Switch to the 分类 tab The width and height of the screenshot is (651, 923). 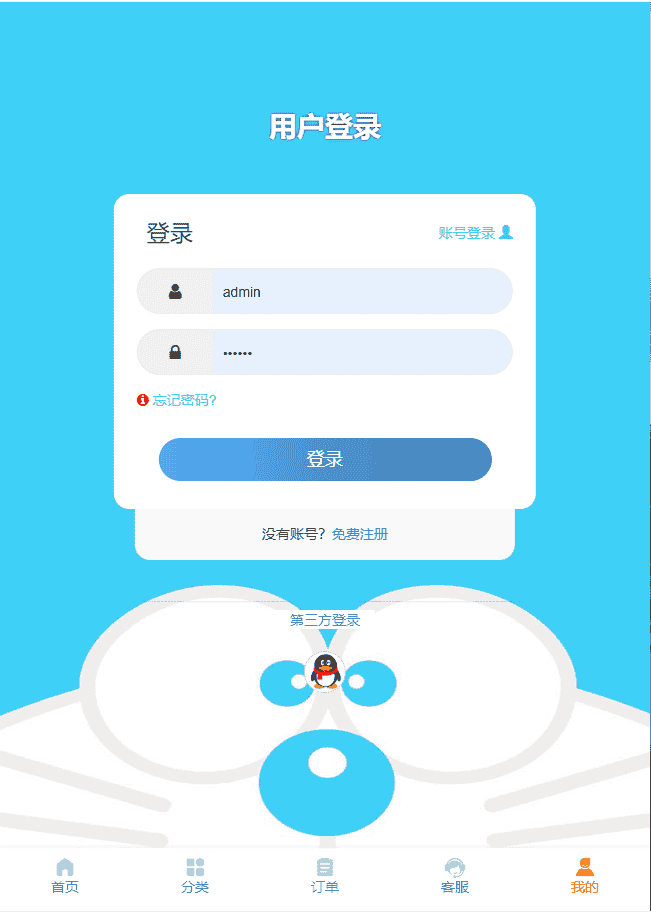pyautogui.click(x=195, y=876)
